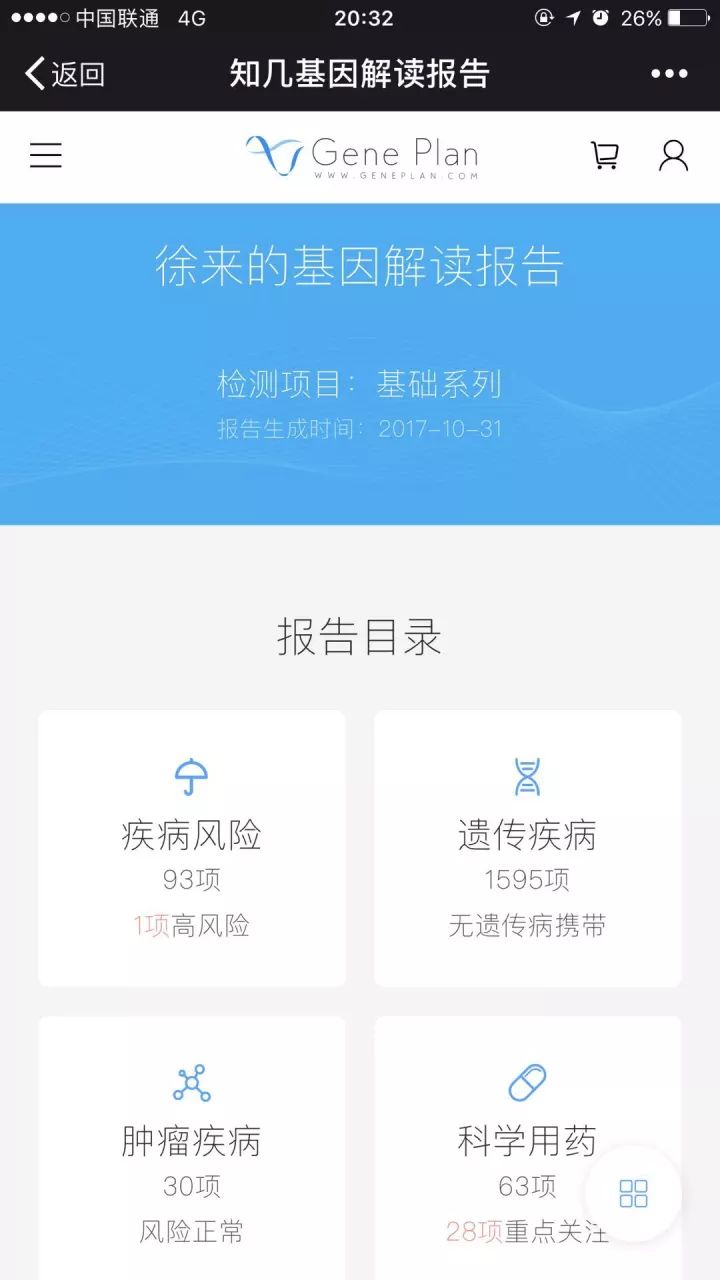Open the hamburger drawer menu
720x1280 pixels.
(46, 155)
